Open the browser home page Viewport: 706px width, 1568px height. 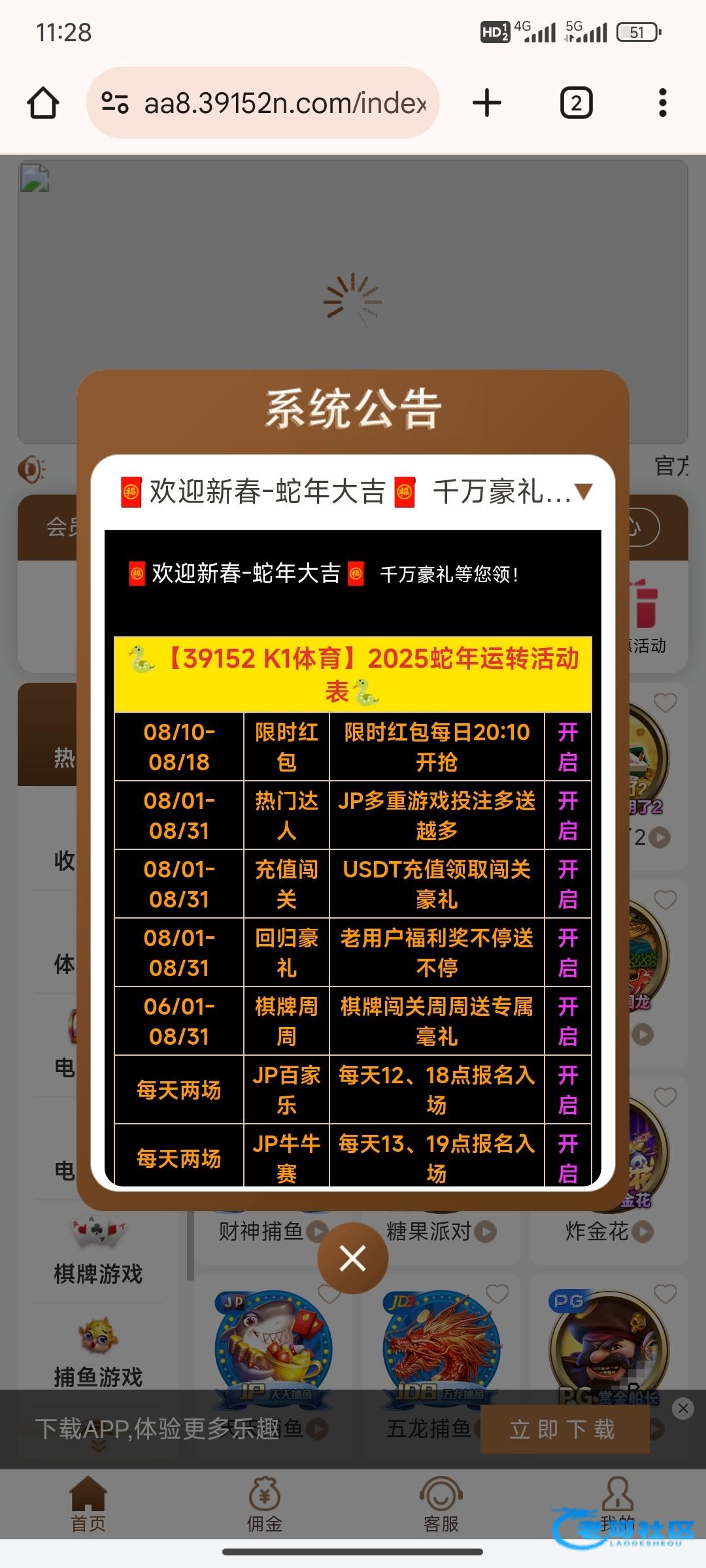point(43,103)
